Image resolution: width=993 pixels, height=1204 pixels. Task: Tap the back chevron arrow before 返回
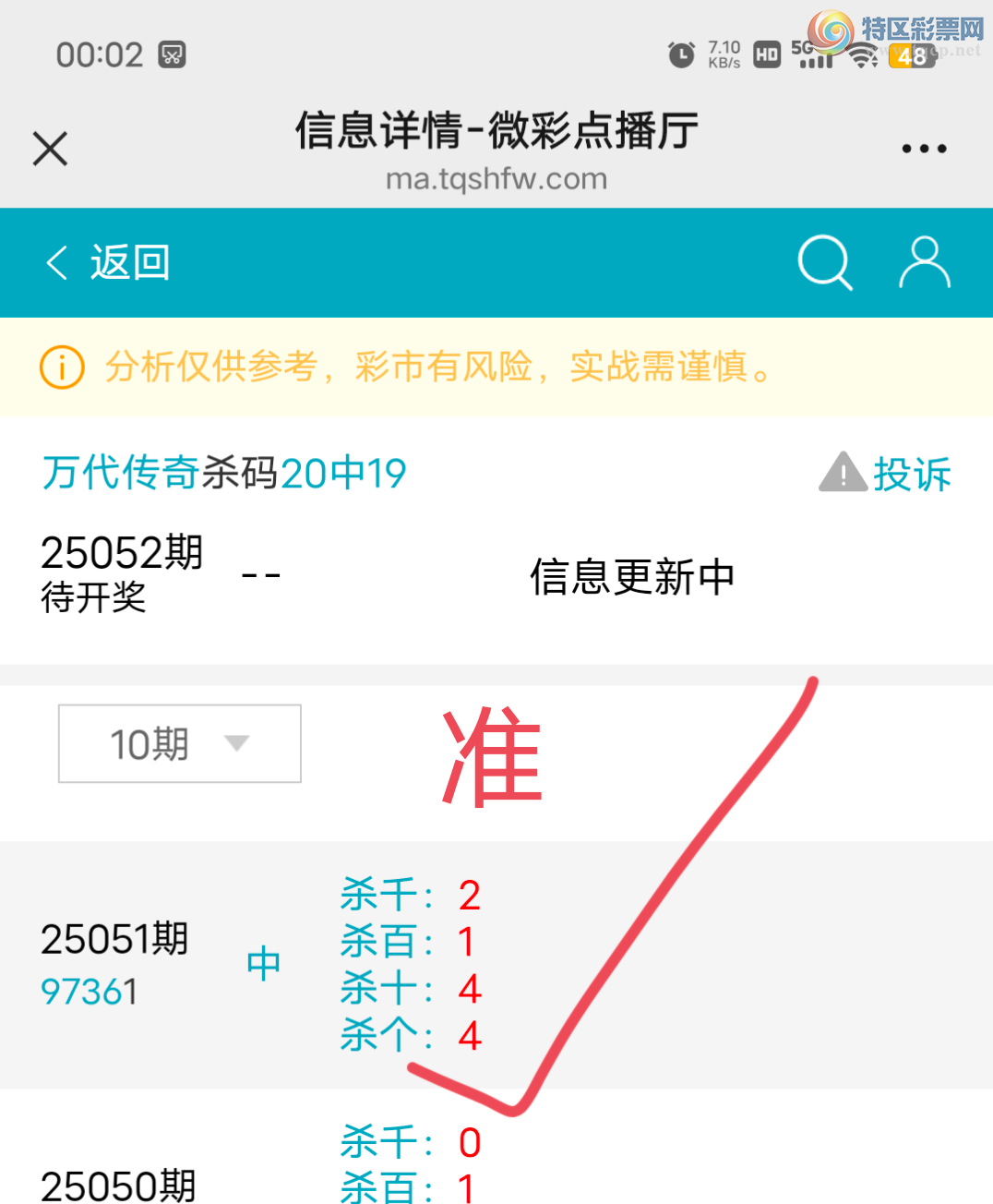tap(55, 262)
